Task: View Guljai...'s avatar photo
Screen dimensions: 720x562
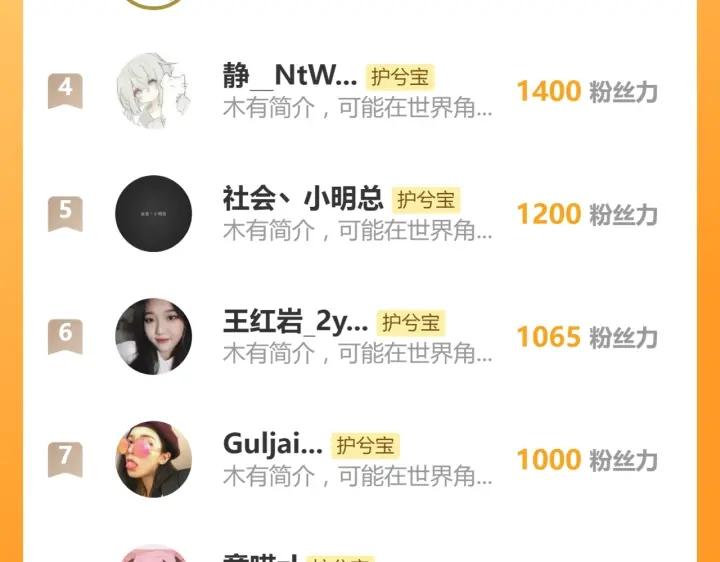Action: tap(153, 459)
